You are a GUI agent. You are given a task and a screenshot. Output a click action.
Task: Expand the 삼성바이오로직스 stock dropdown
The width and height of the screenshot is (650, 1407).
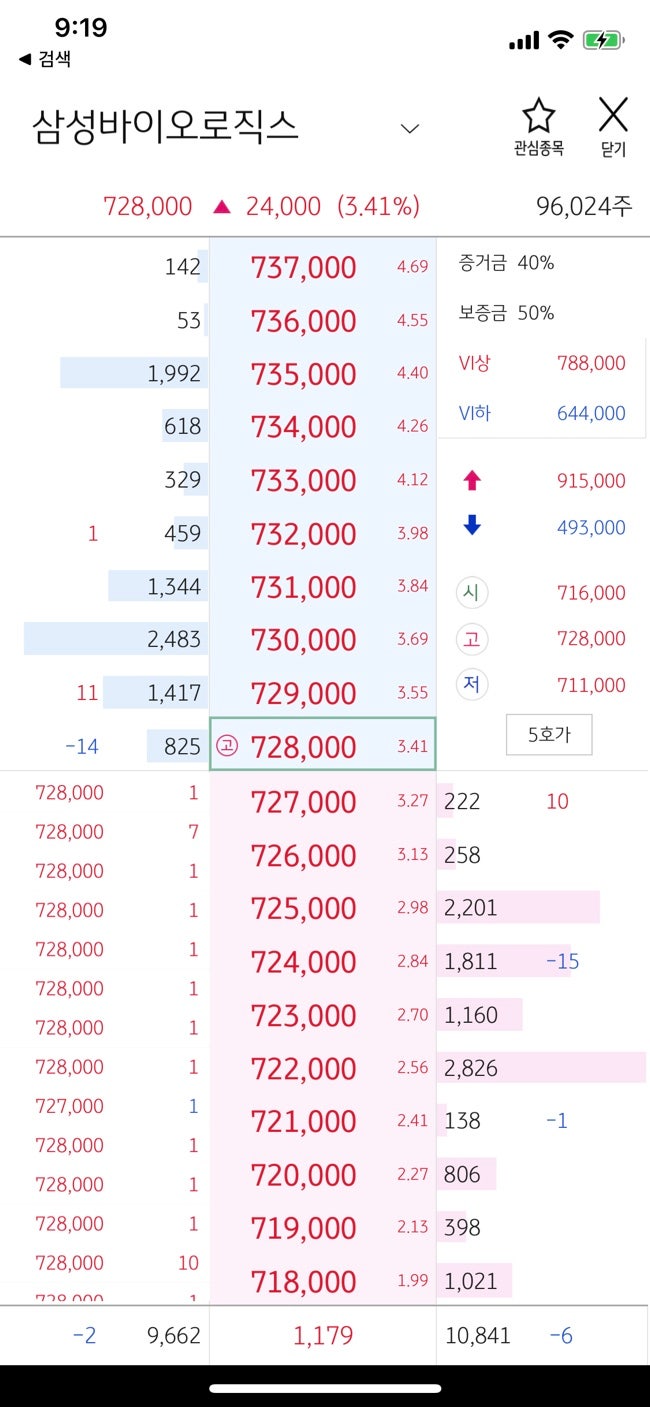click(409, 129)
